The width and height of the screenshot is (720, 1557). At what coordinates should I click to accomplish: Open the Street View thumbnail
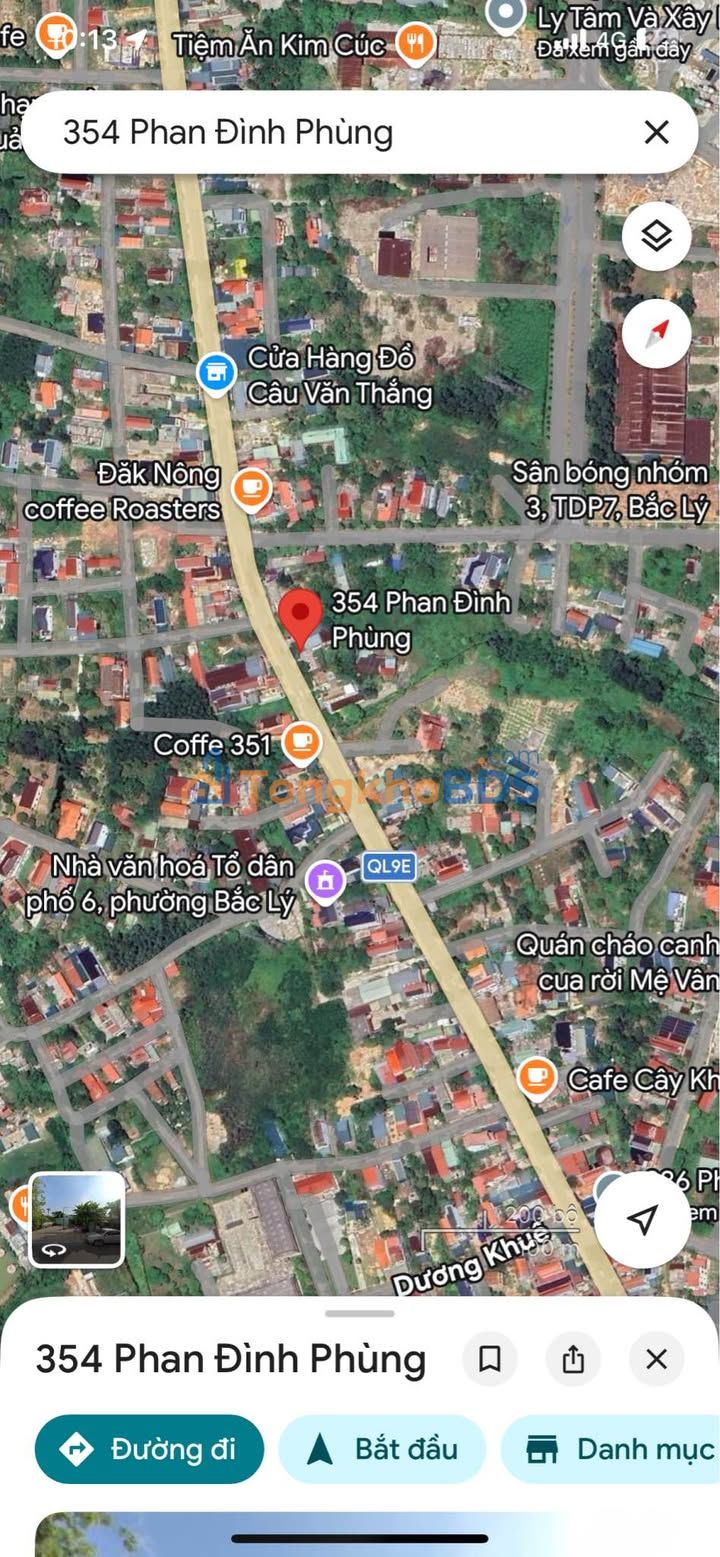coord(76,1219)
